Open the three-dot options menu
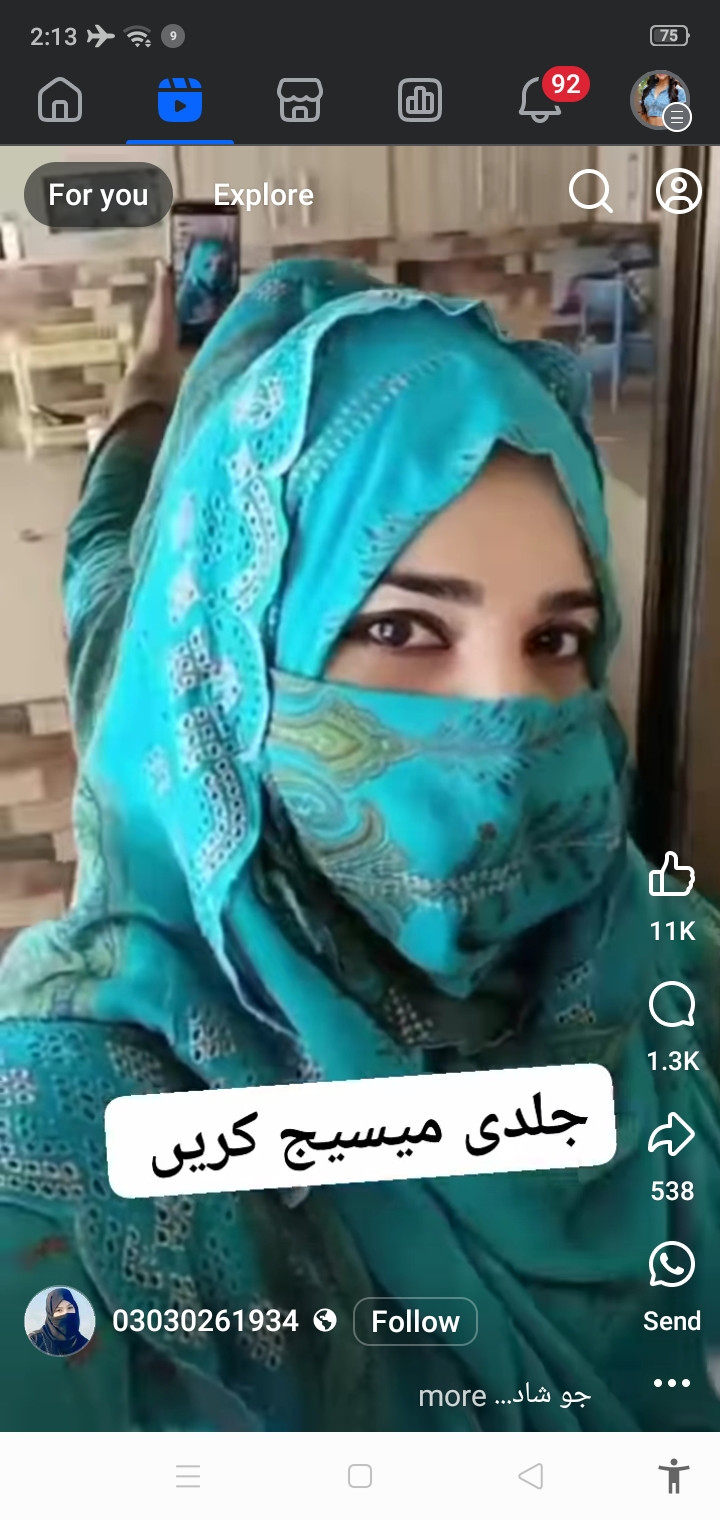Screen dimensions: 720x1520 click(672, 1383)
